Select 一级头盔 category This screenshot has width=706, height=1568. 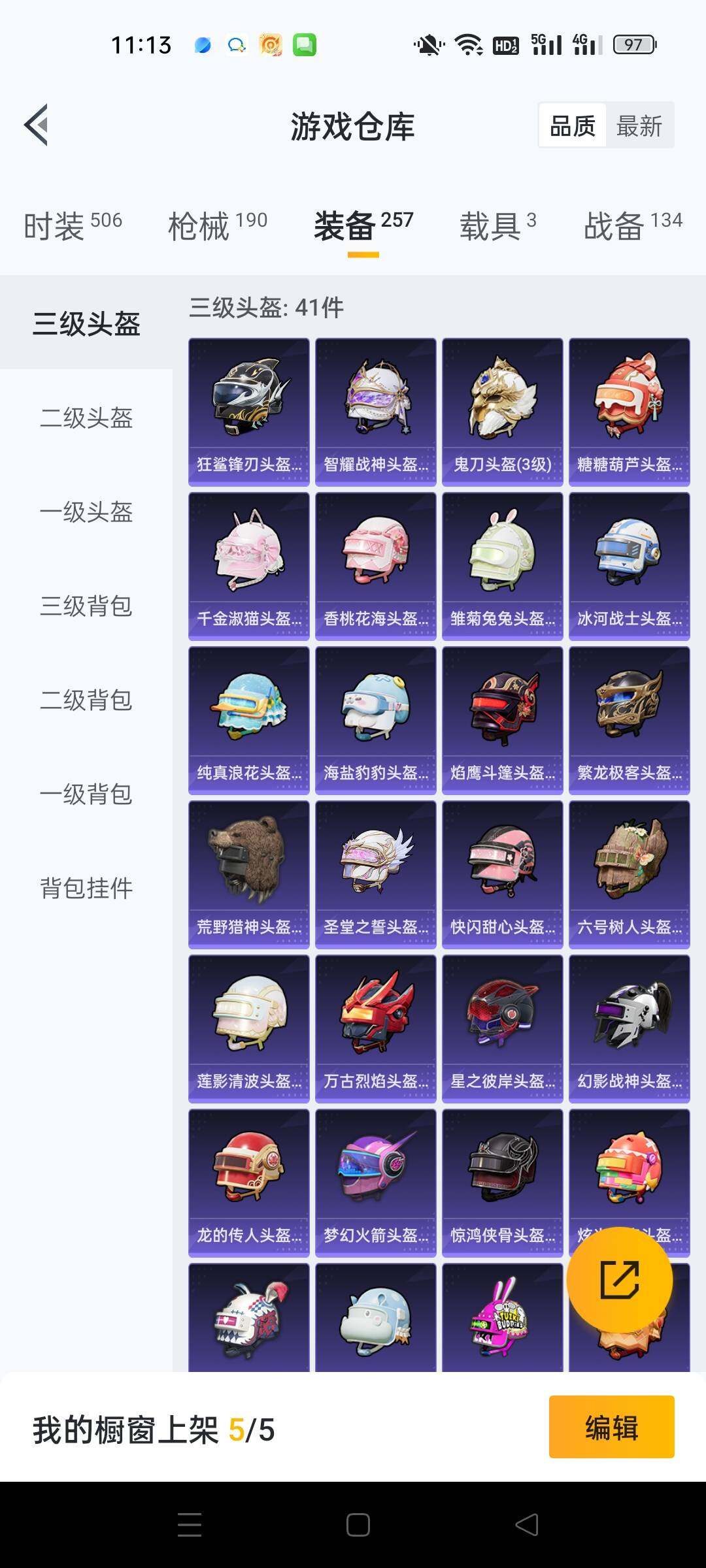86,512
